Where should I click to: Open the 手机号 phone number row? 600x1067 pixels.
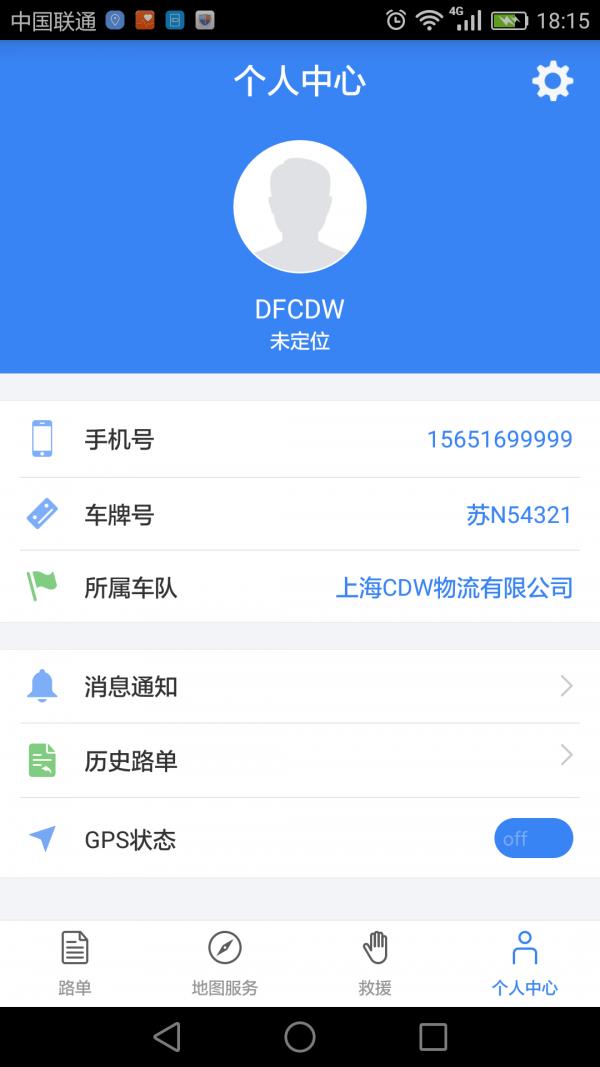[300, 439]
